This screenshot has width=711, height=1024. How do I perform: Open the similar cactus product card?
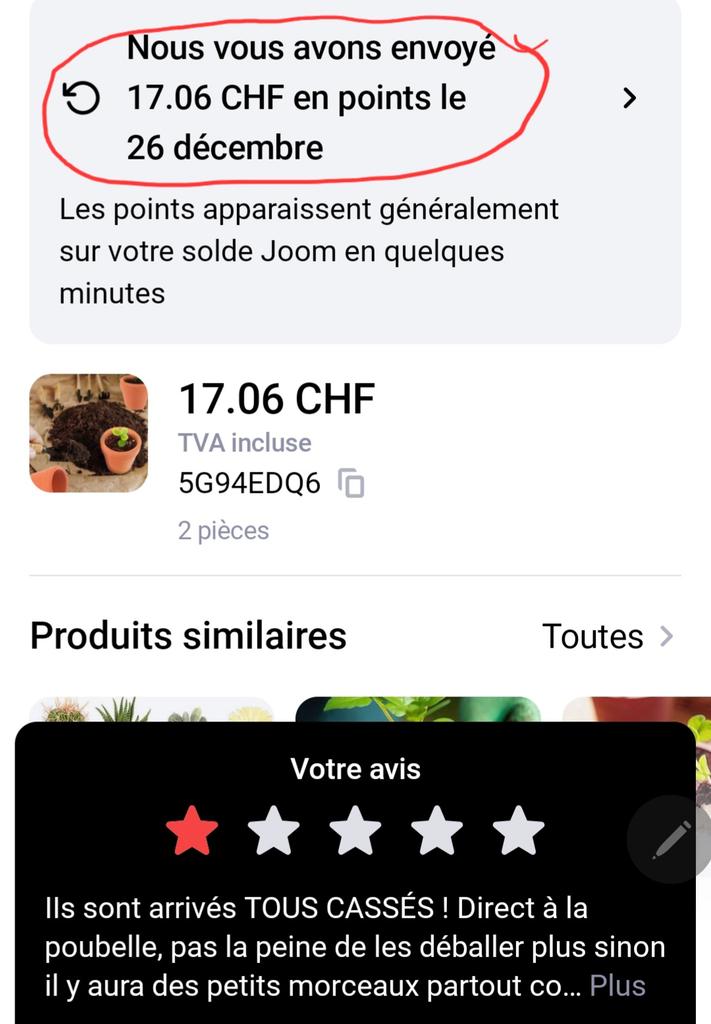pyautogui.click(x=150, y=709)
